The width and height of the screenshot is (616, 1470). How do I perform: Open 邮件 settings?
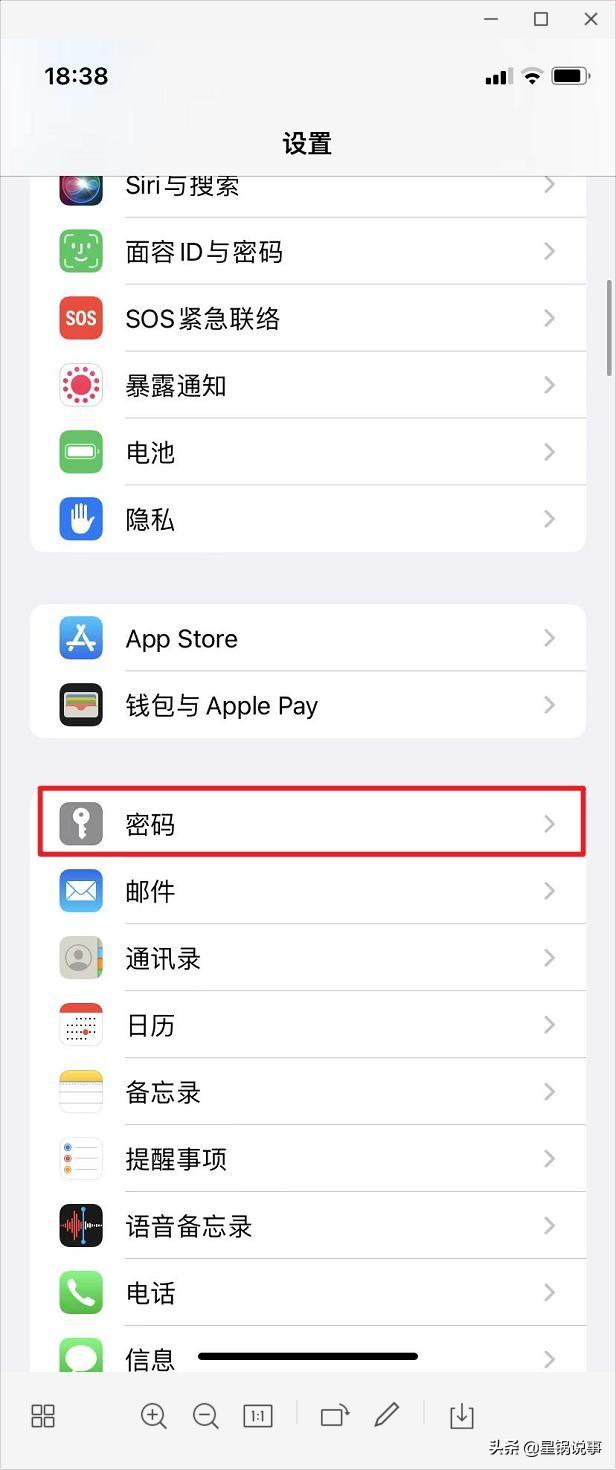coord(308,891)
